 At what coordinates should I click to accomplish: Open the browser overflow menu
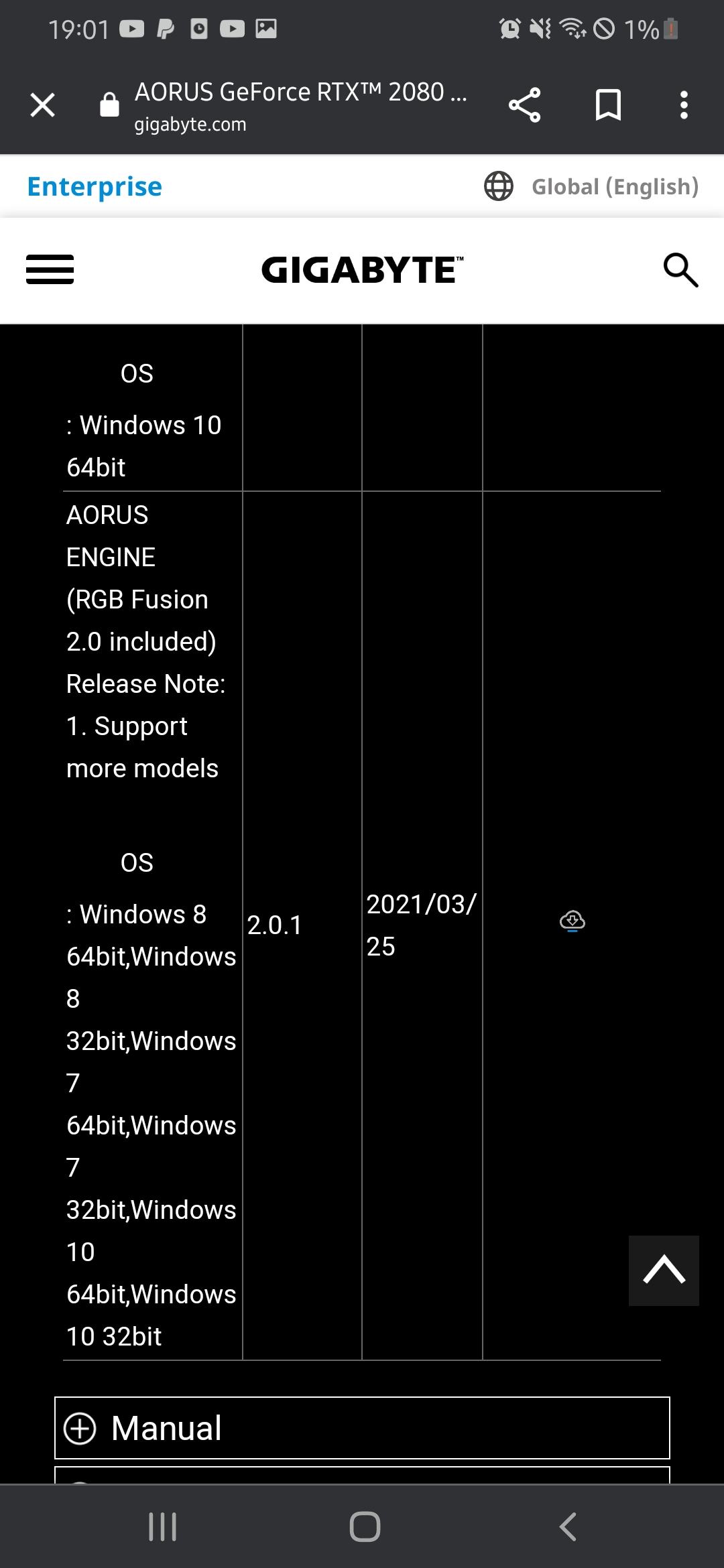[683, 105]
